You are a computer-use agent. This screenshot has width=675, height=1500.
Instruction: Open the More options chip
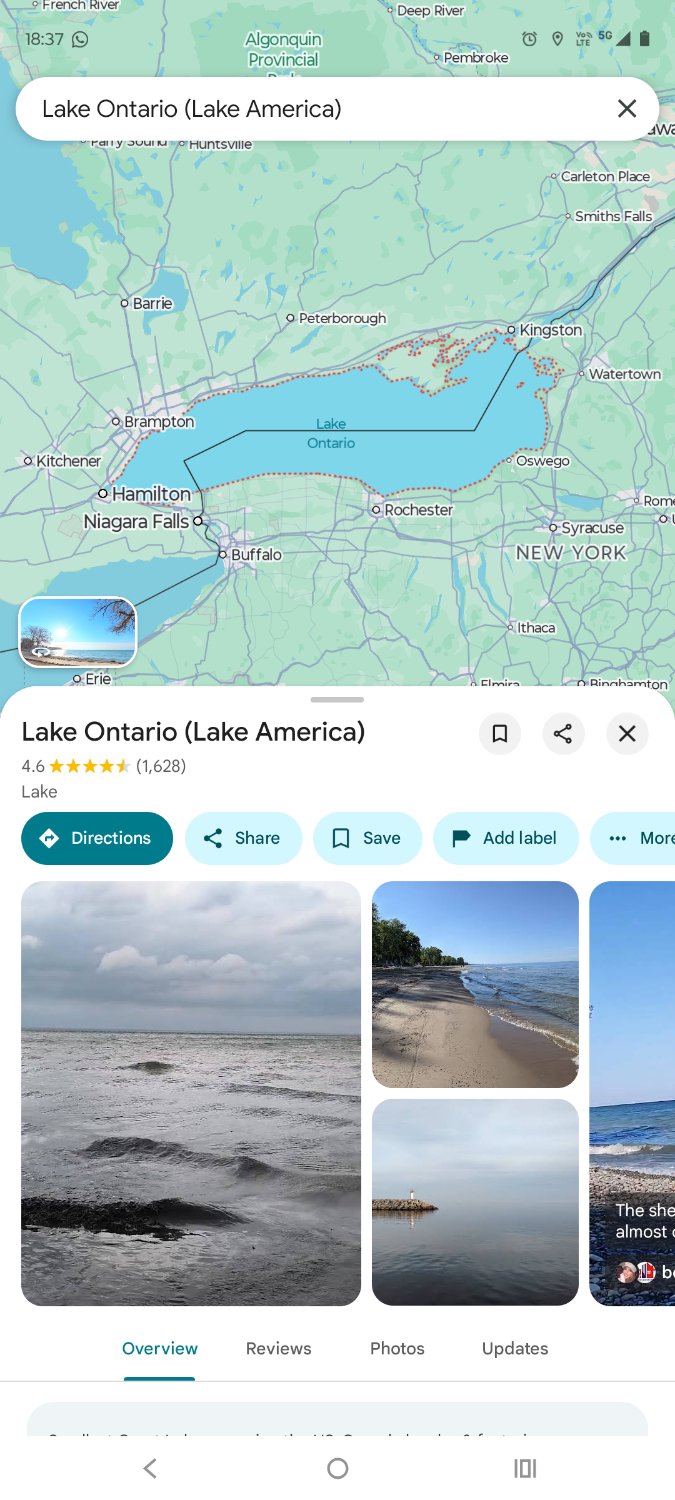634,838
